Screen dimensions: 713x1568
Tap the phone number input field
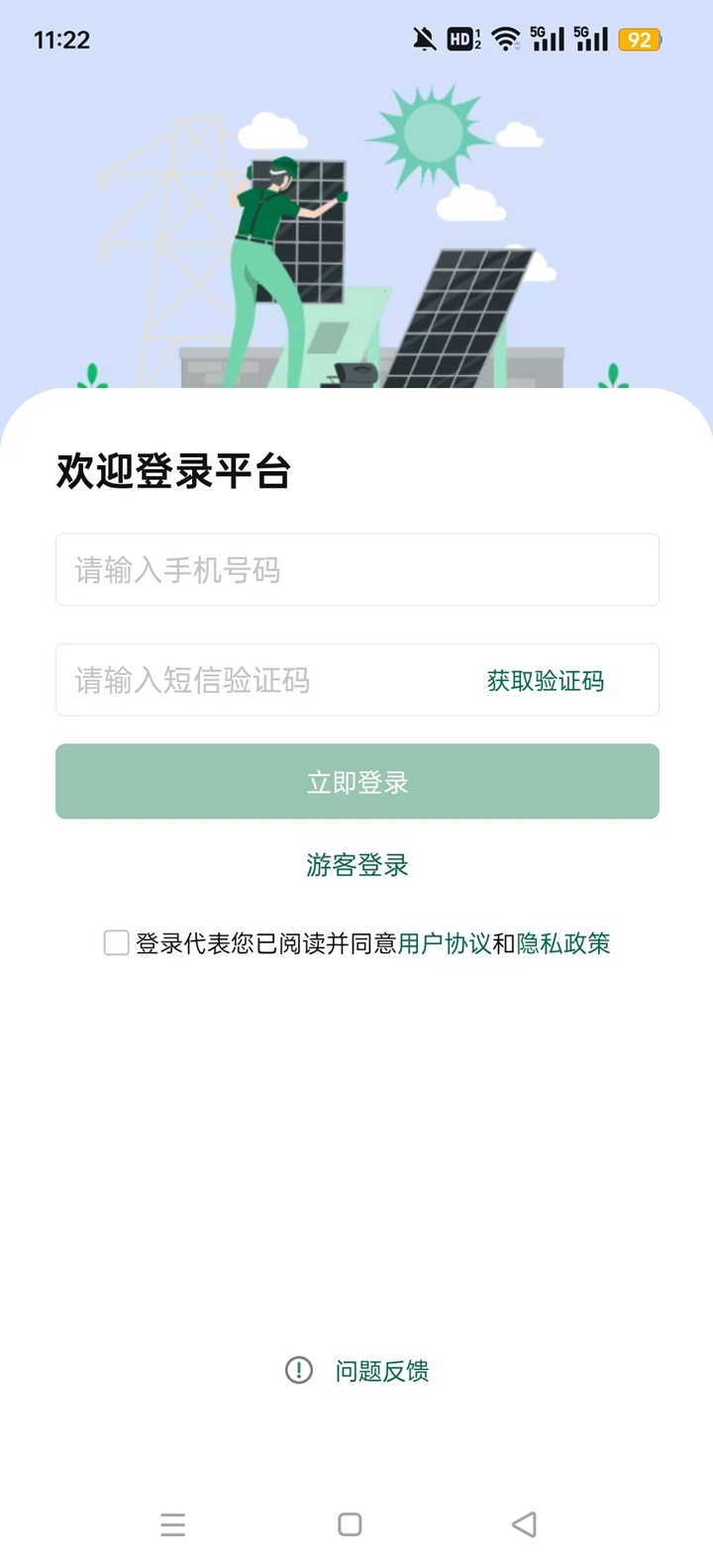(x=356, y=569)
